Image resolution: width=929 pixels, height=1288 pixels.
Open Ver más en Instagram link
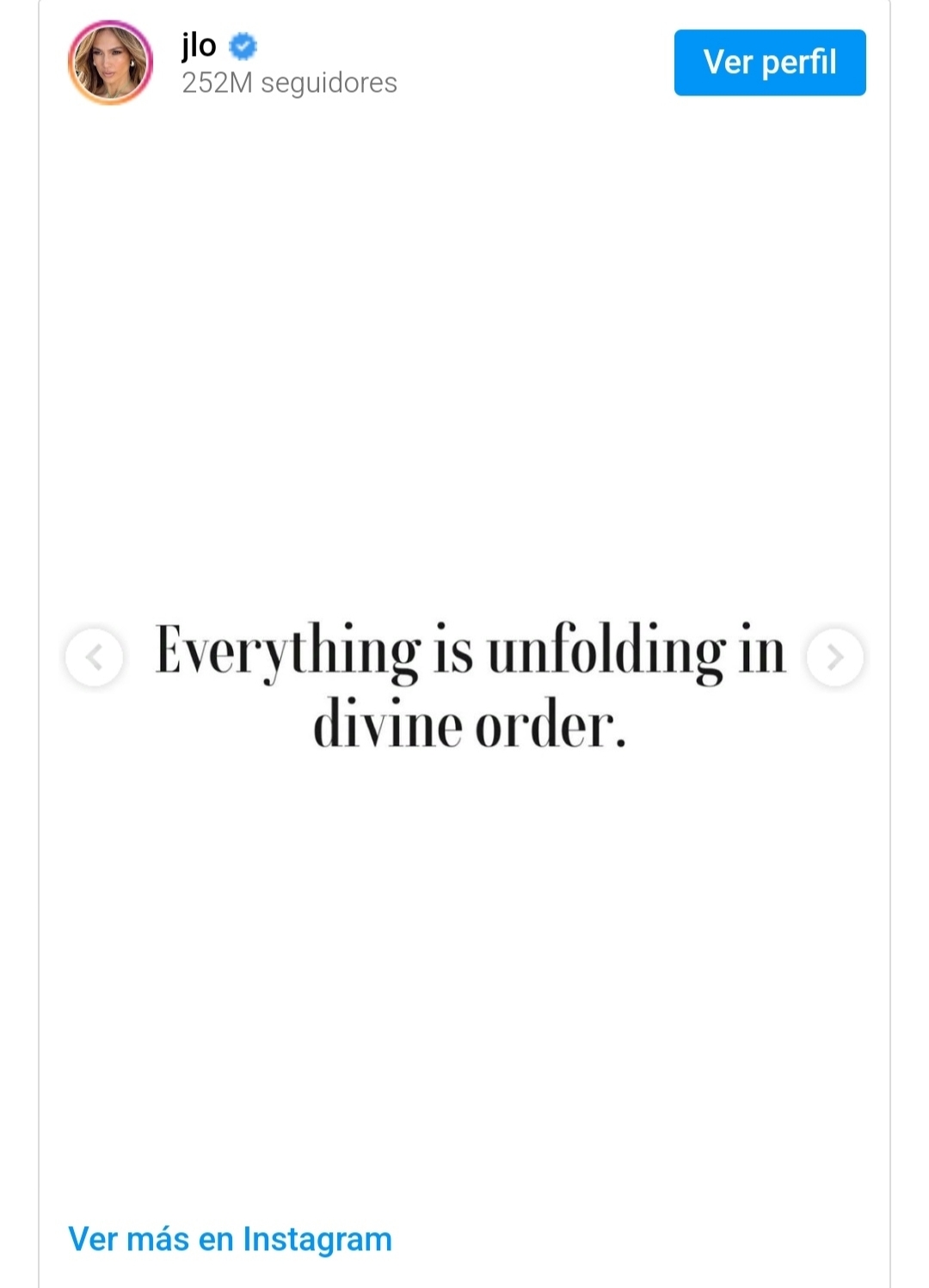point(230,1239)
